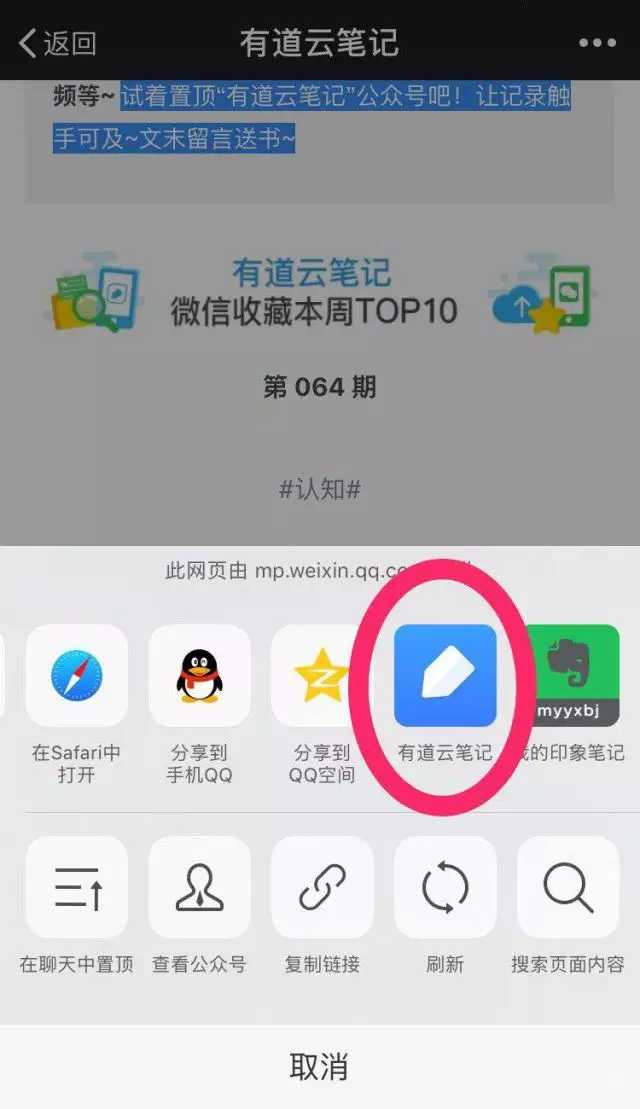Share to 手机QQ
Viewport: 640px width, 1109px height.
coord(199,676)
